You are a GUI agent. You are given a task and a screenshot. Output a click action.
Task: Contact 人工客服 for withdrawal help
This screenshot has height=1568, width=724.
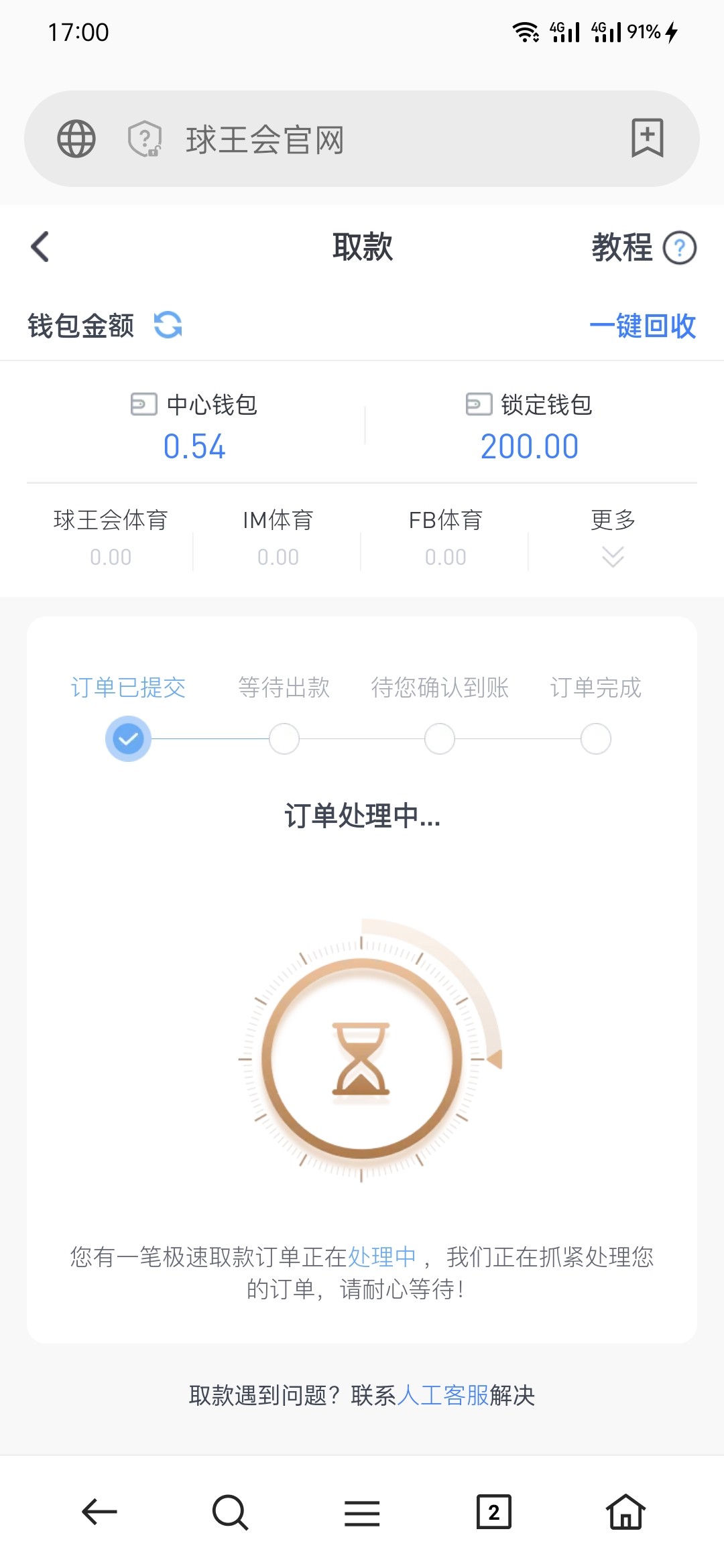pyautogui.click(x=442, y=1396)
